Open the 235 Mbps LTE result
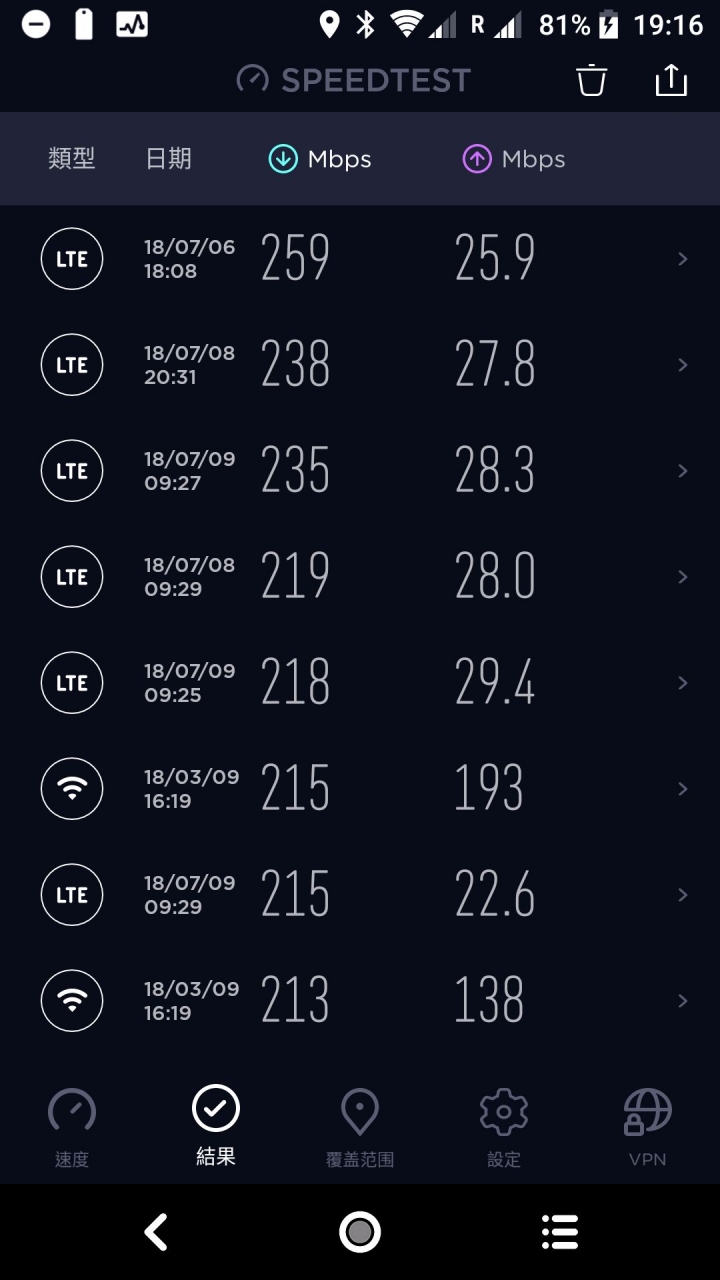720x1280 pixels. pyautogui.click(x=360, y=471)
